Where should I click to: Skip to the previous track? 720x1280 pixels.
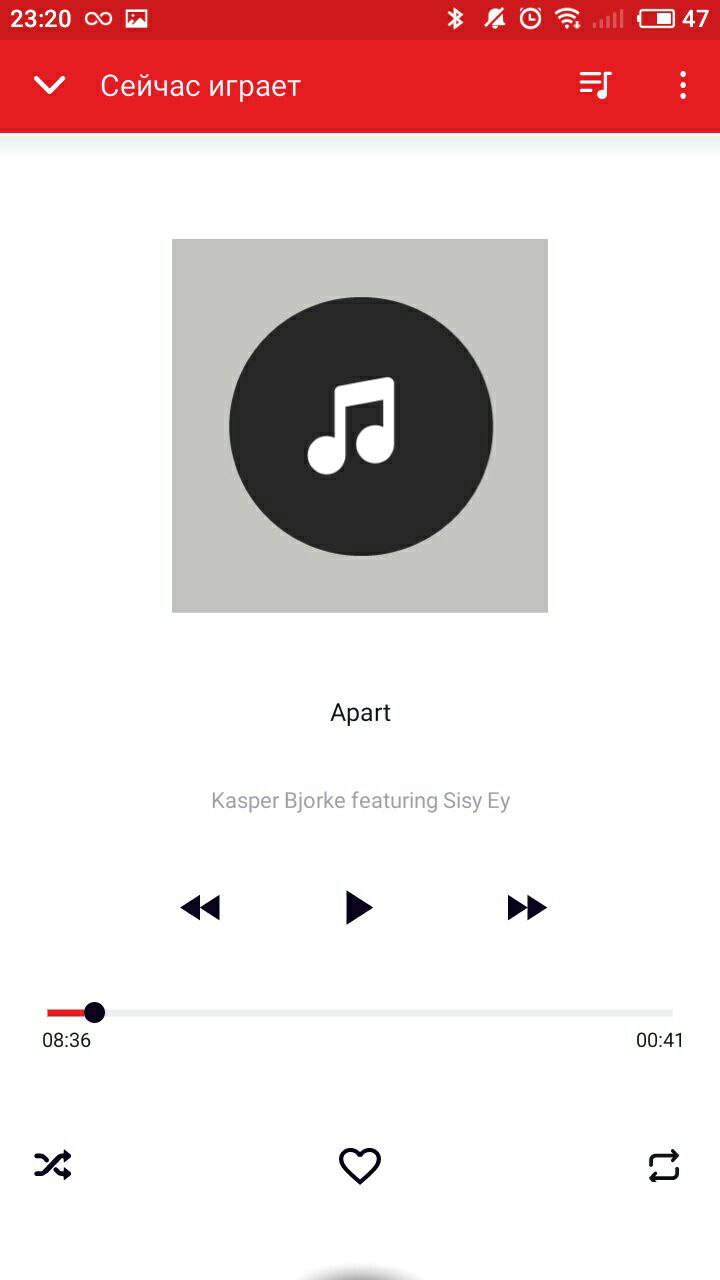click(x=200, y=908)
